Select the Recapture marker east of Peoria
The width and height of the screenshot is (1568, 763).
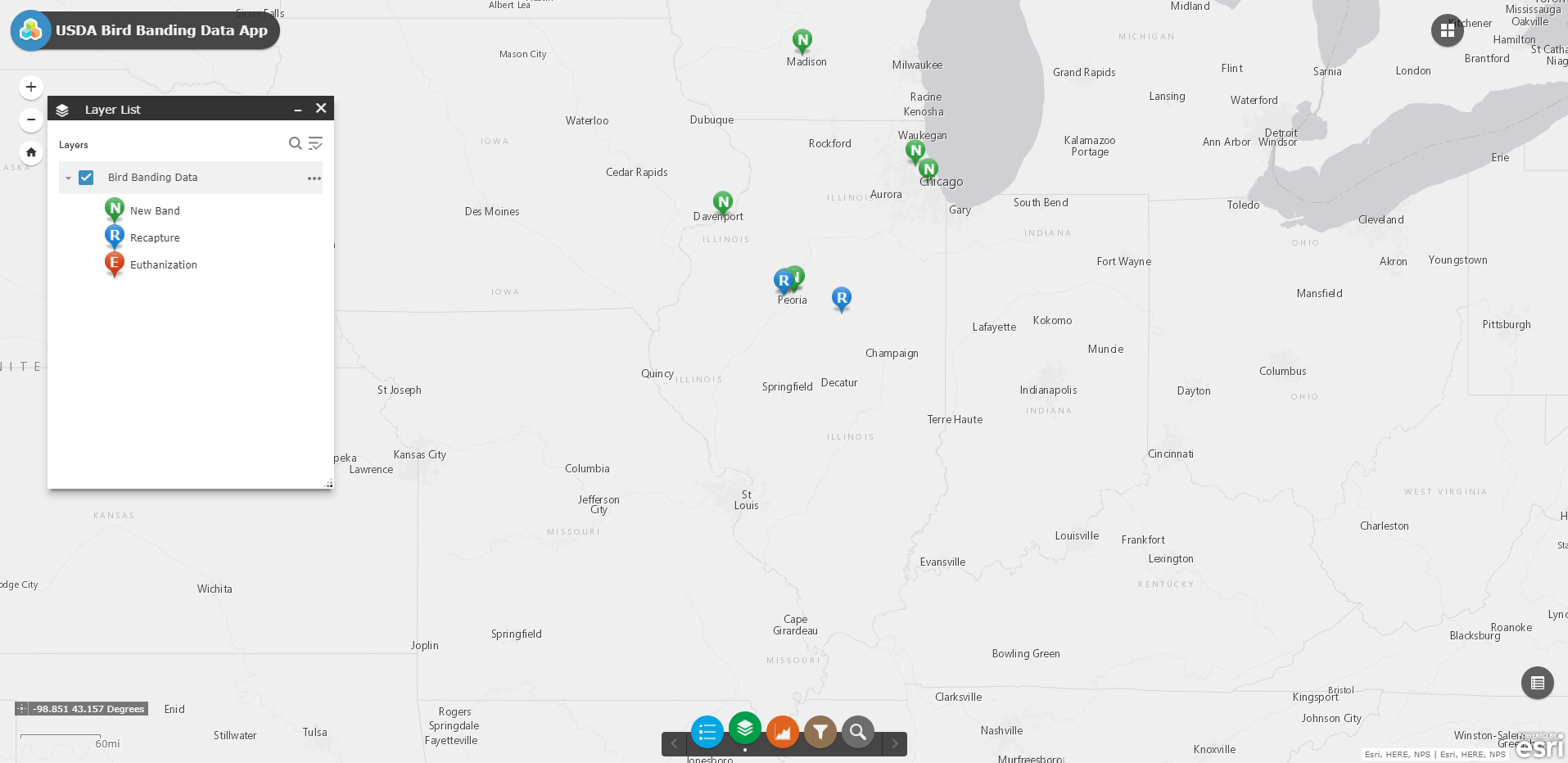click(841, 298)
